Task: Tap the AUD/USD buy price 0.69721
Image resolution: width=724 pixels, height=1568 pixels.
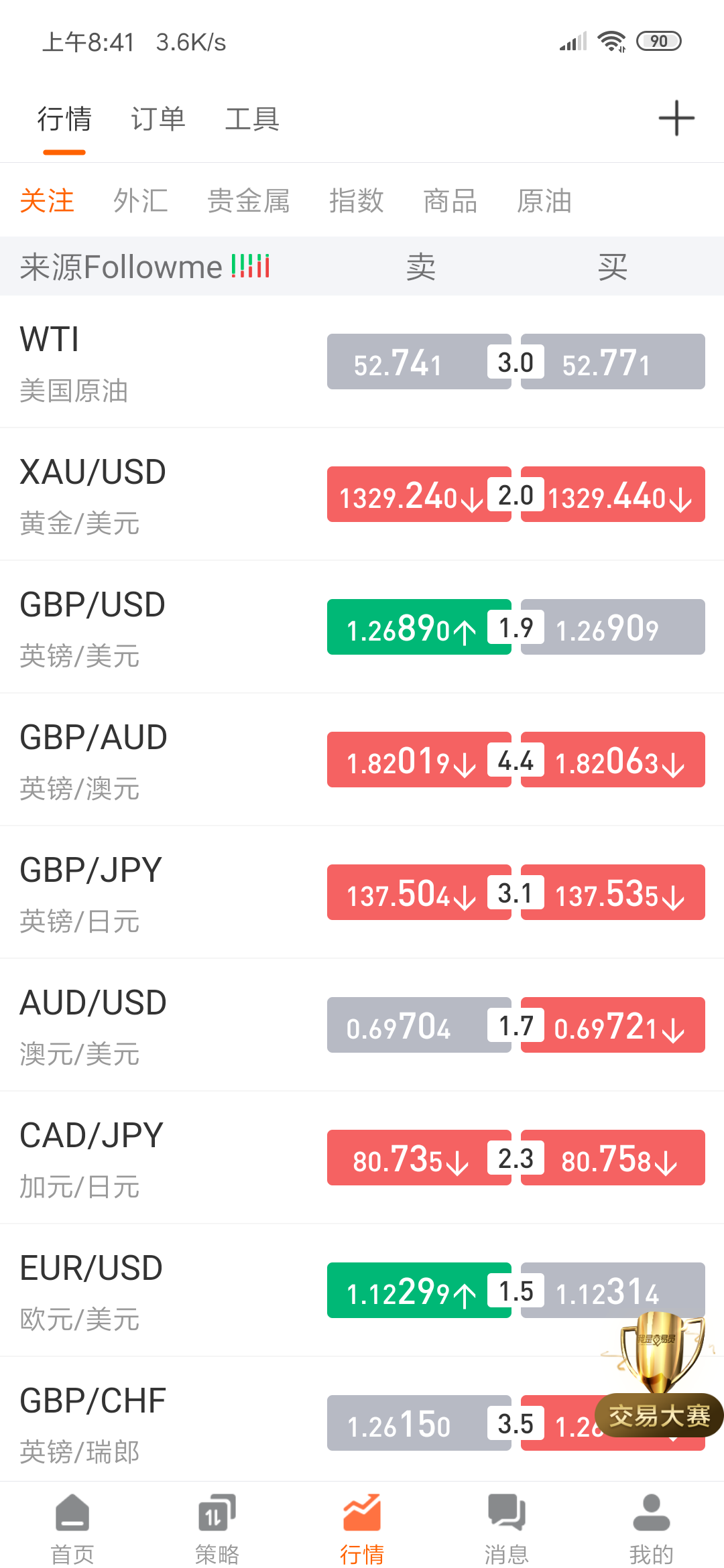Action: pyautogui.click(x=613, y=1025)
